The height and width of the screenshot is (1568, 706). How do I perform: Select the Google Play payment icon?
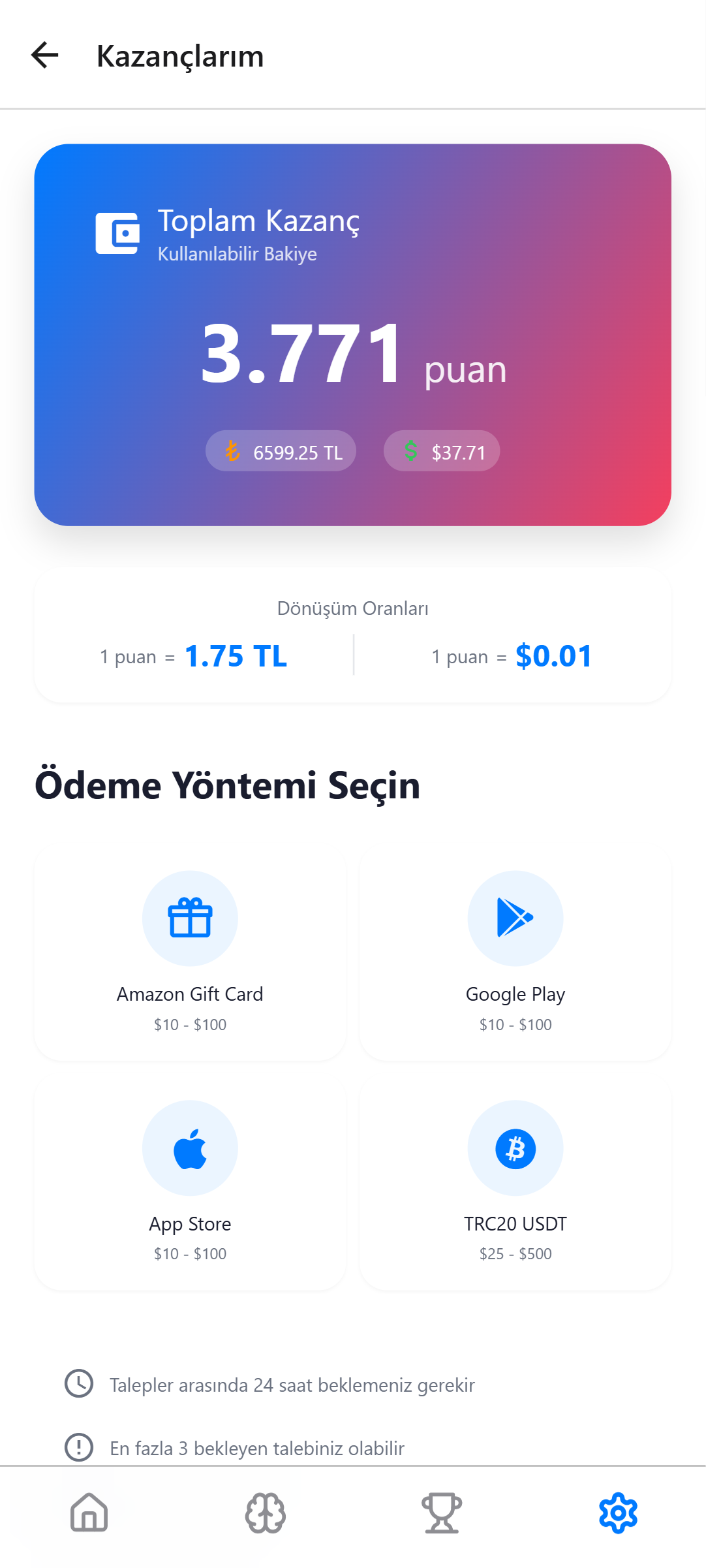point(515,918)
